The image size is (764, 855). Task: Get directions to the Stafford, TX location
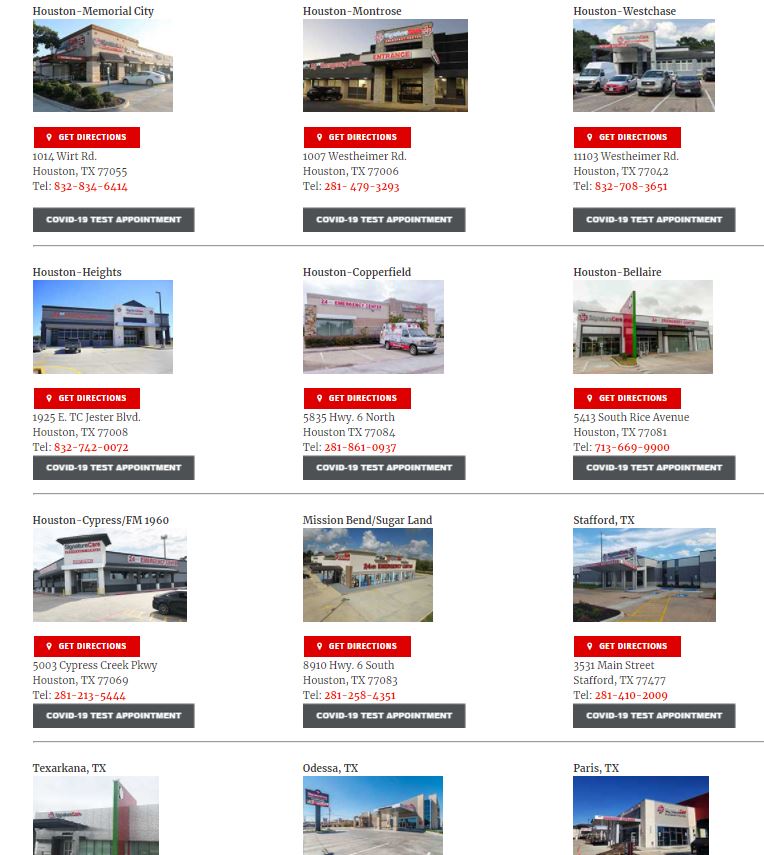[626, 646]
